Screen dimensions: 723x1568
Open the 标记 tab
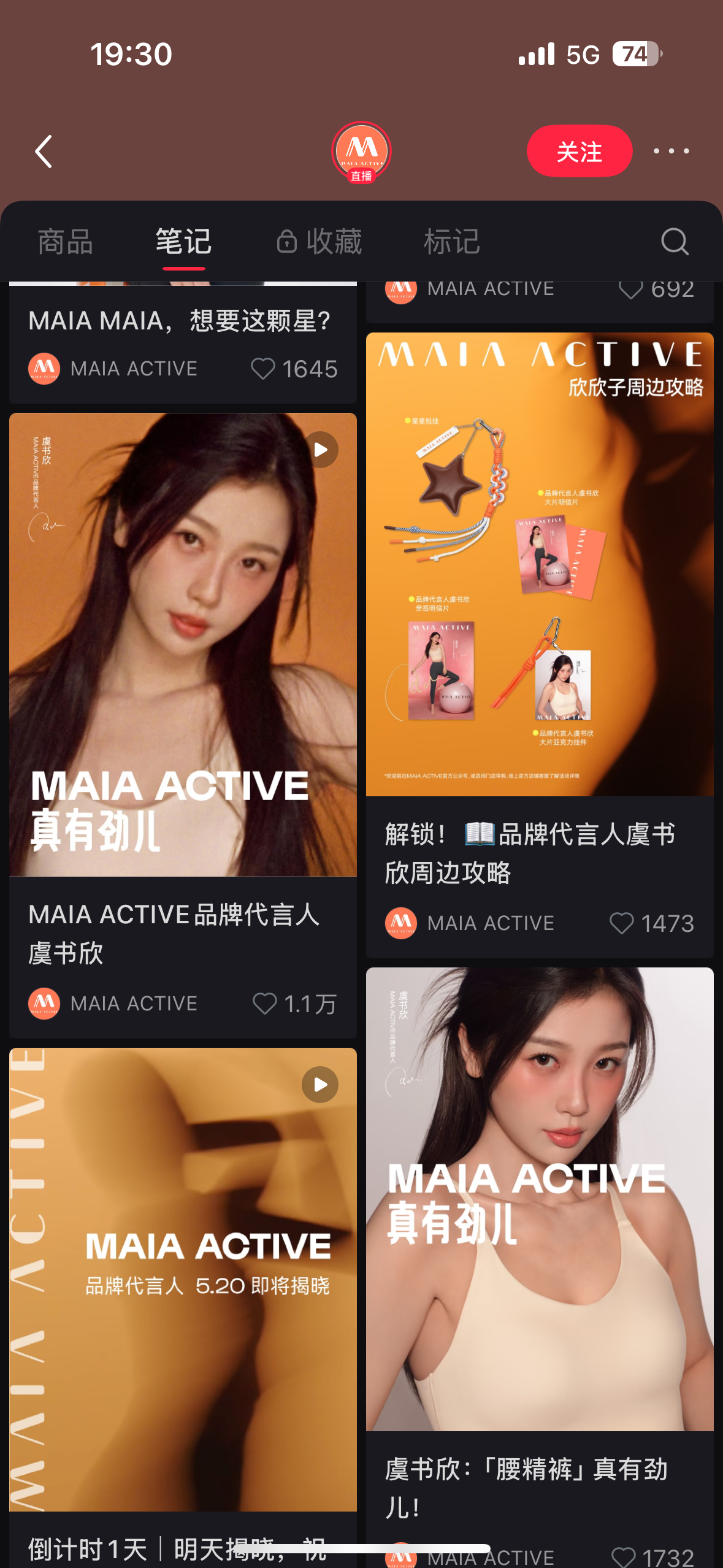pyautogui.click(x=451, y=242)
